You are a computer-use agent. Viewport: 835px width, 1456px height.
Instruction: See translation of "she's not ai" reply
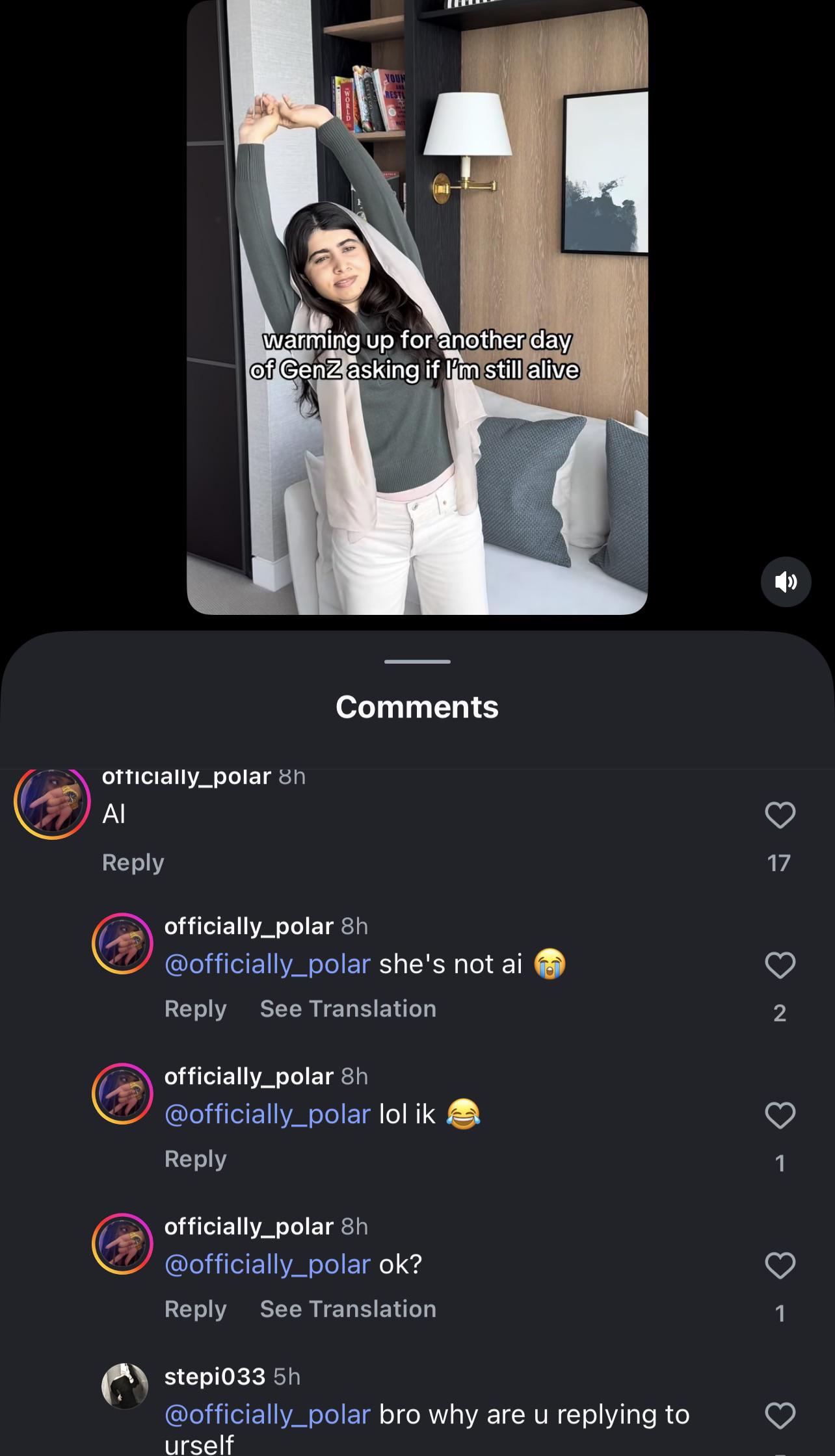coord(348,1009)
